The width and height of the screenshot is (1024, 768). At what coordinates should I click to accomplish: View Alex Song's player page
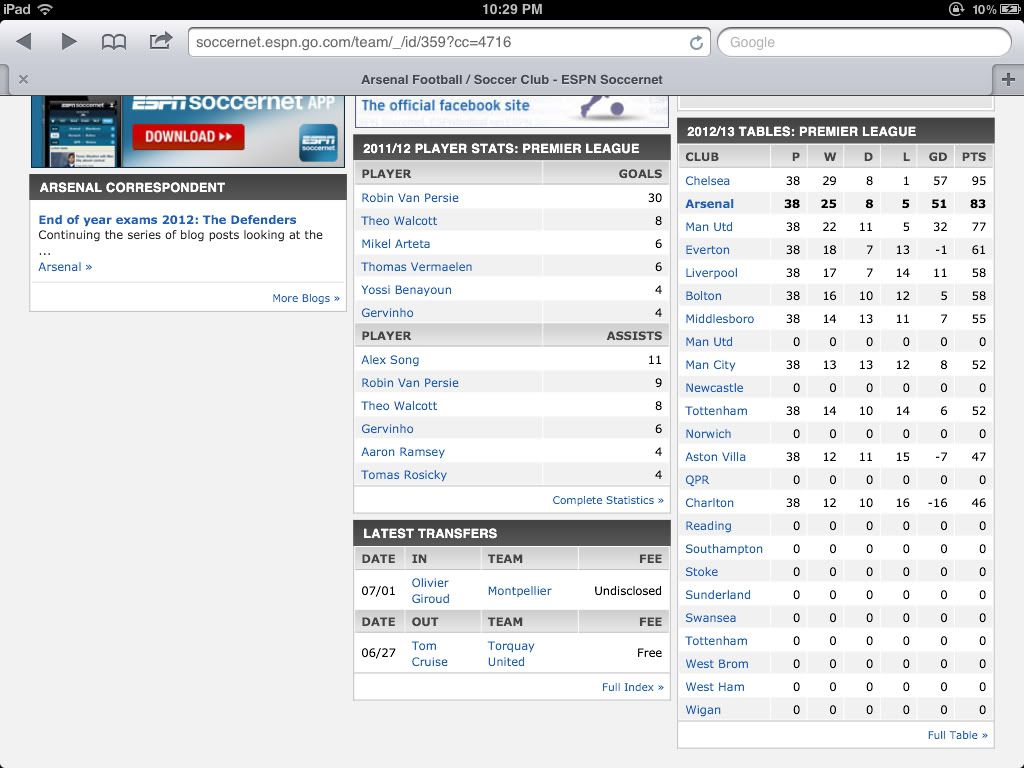pyautogui.click(x=390, y=360)
